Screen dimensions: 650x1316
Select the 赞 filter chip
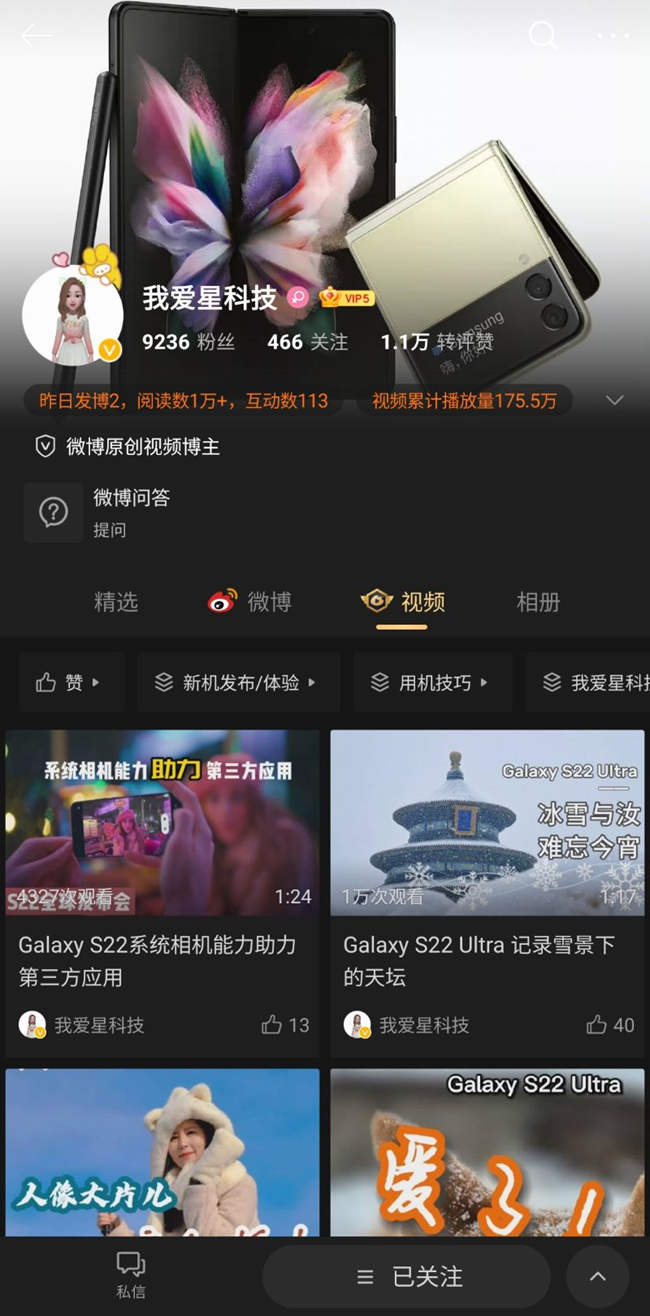coord(72,683)
